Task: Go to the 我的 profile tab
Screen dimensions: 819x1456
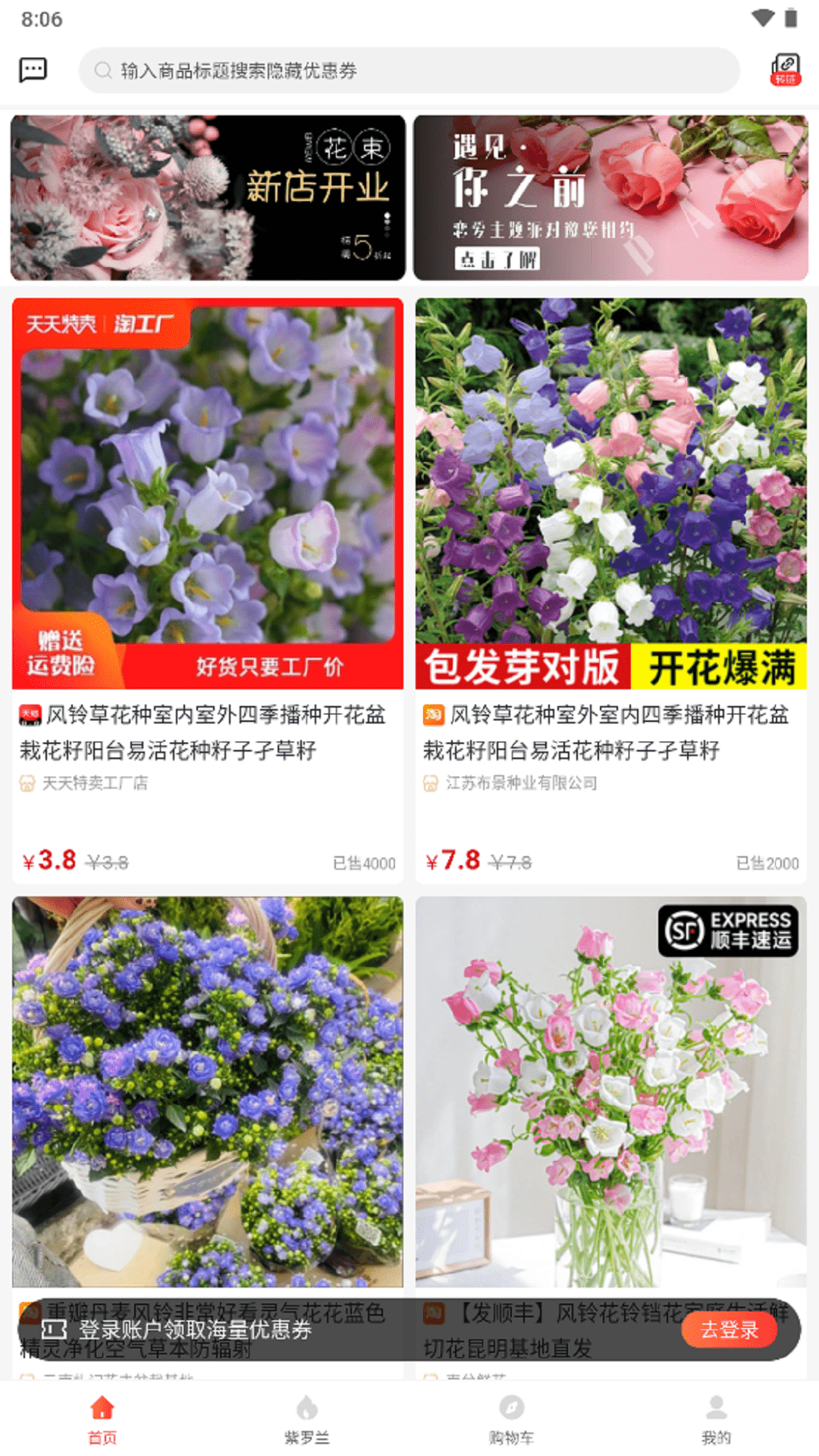Action: point(716,1420)
